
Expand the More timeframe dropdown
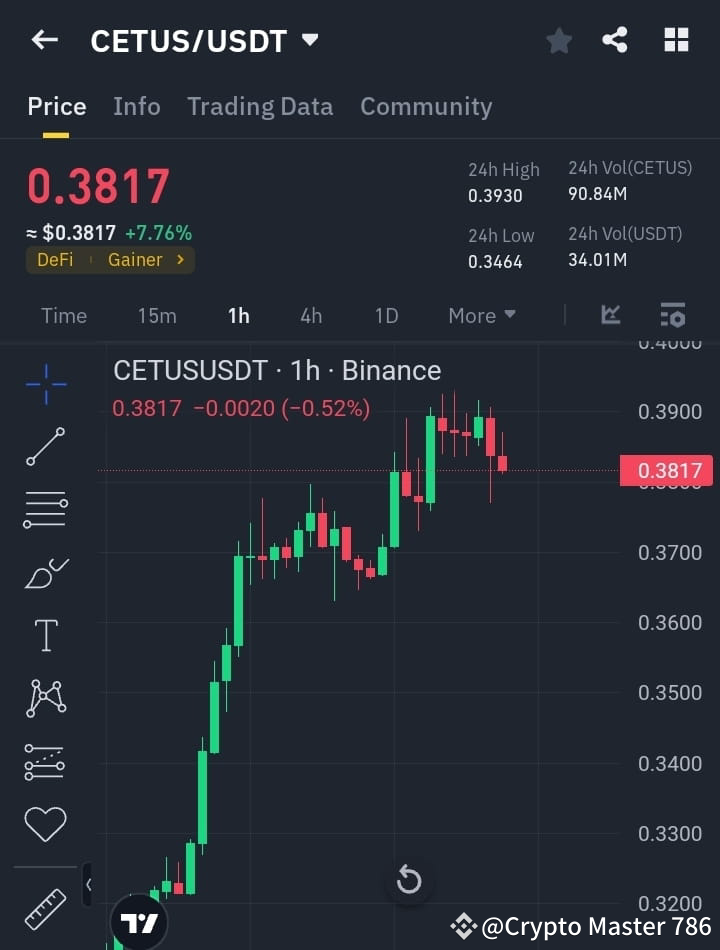click(480, 315)
